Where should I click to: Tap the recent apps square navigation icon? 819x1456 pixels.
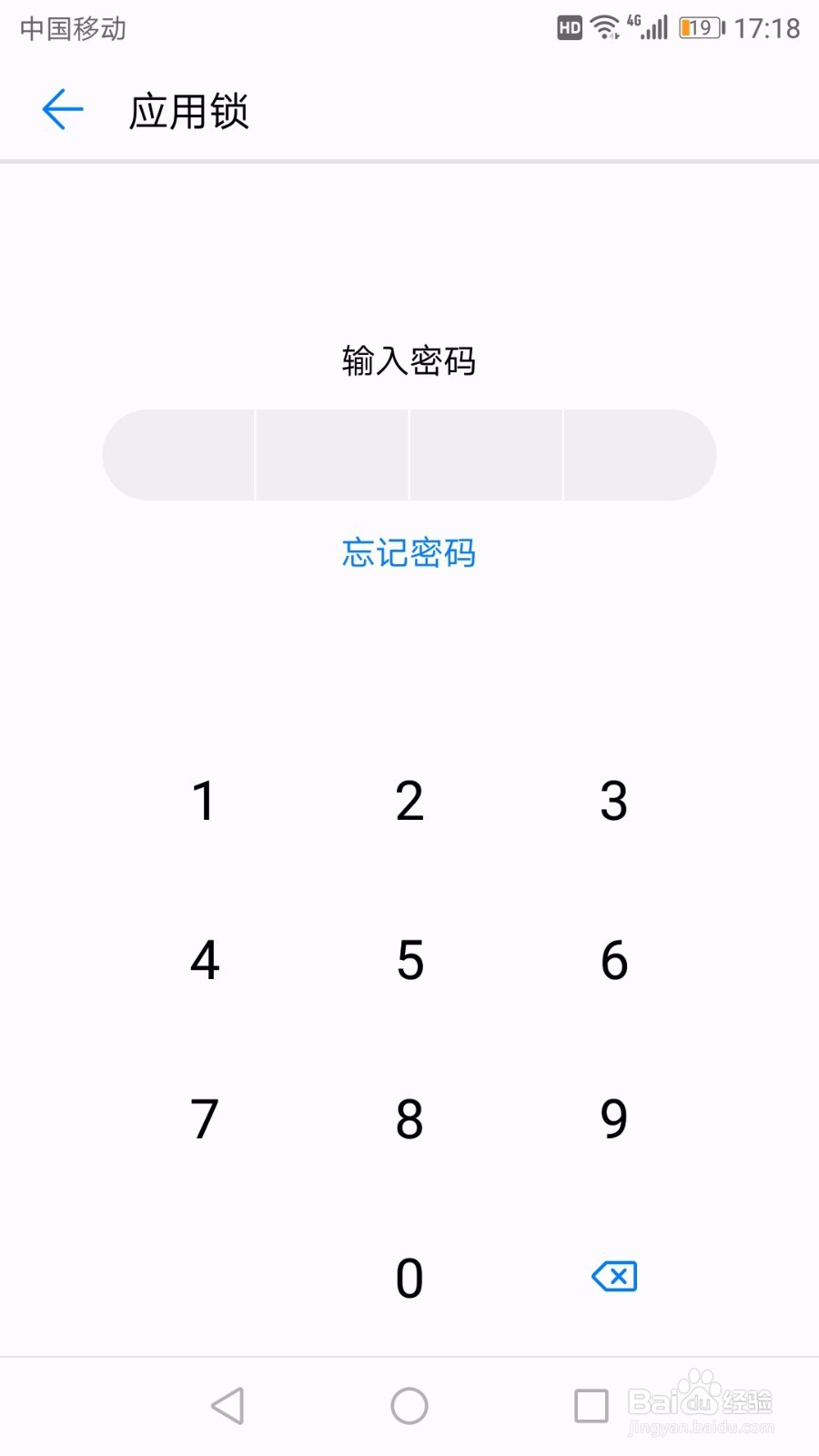click(x=591, y=1405)
